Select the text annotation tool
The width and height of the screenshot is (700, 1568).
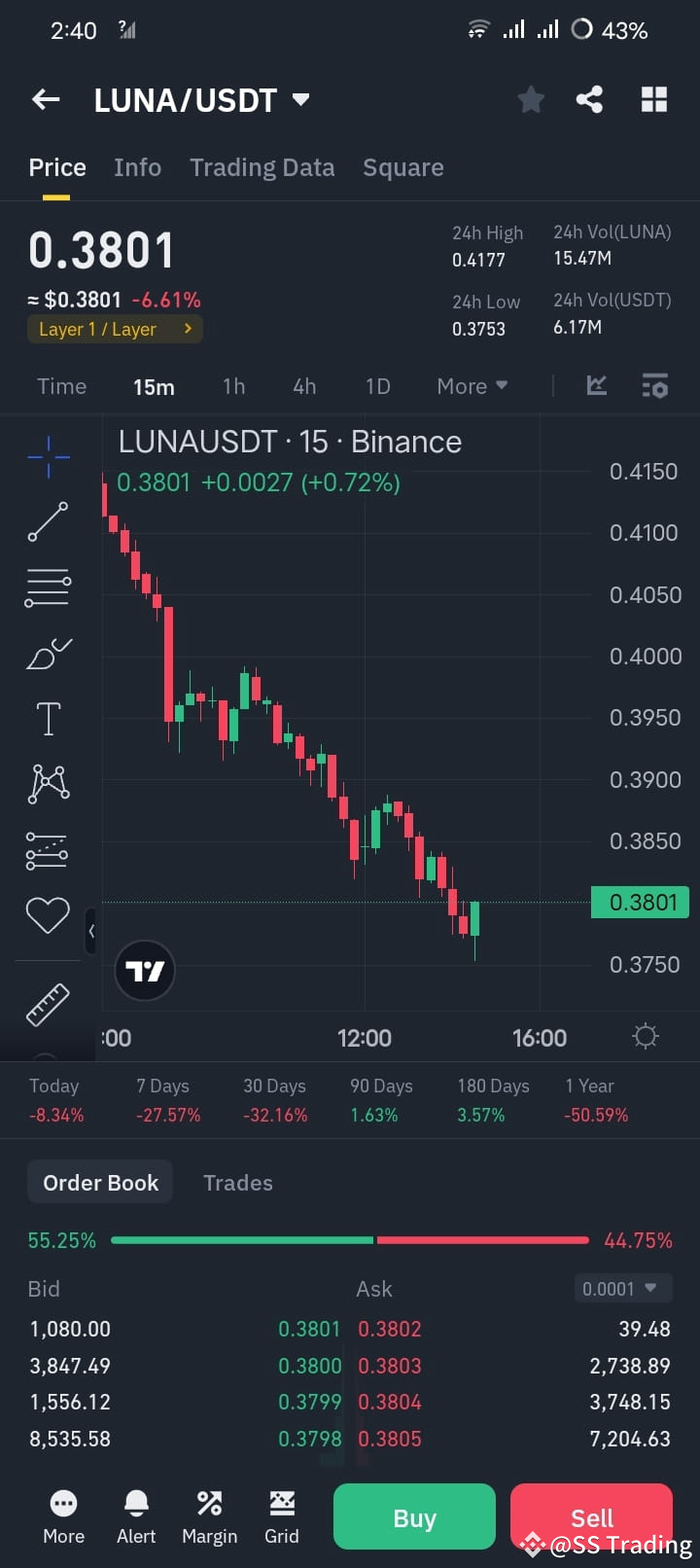(x=49, y=718)
